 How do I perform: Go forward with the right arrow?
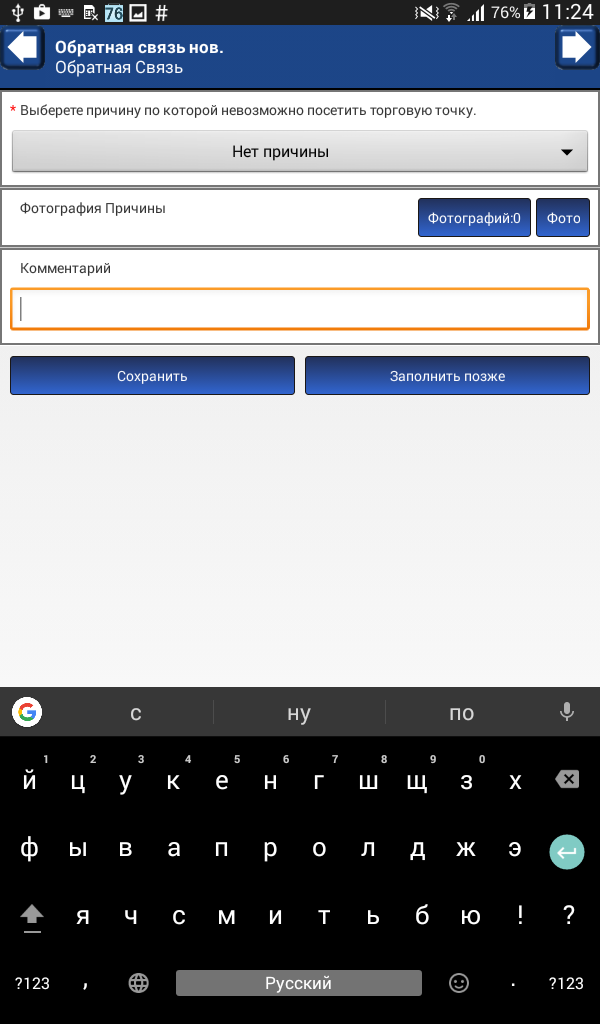576,48
